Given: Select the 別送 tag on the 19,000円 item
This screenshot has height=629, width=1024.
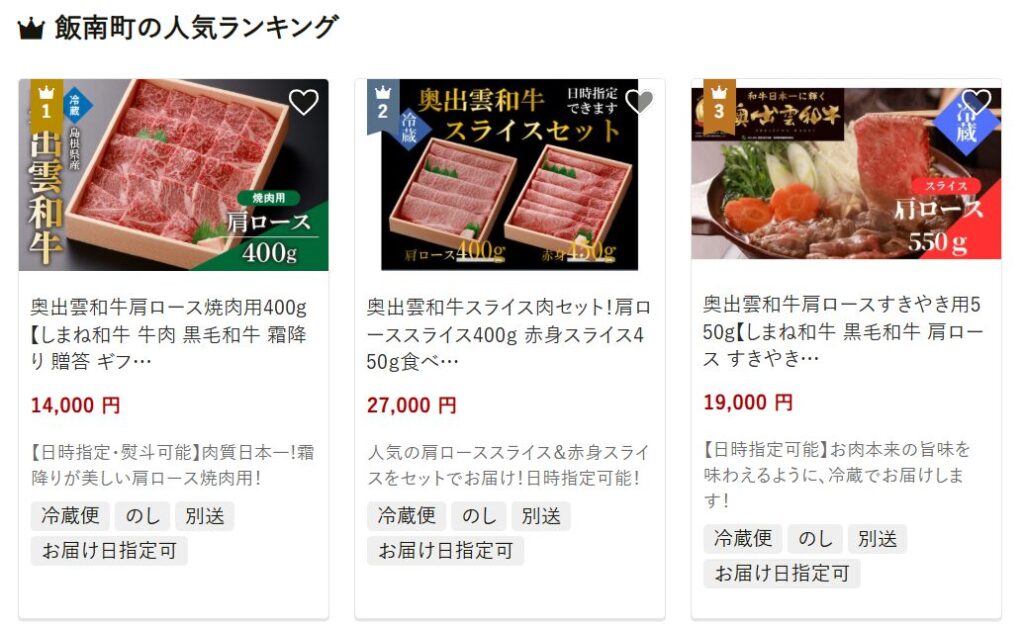Looking at the screenshot, I should point(877,539).
